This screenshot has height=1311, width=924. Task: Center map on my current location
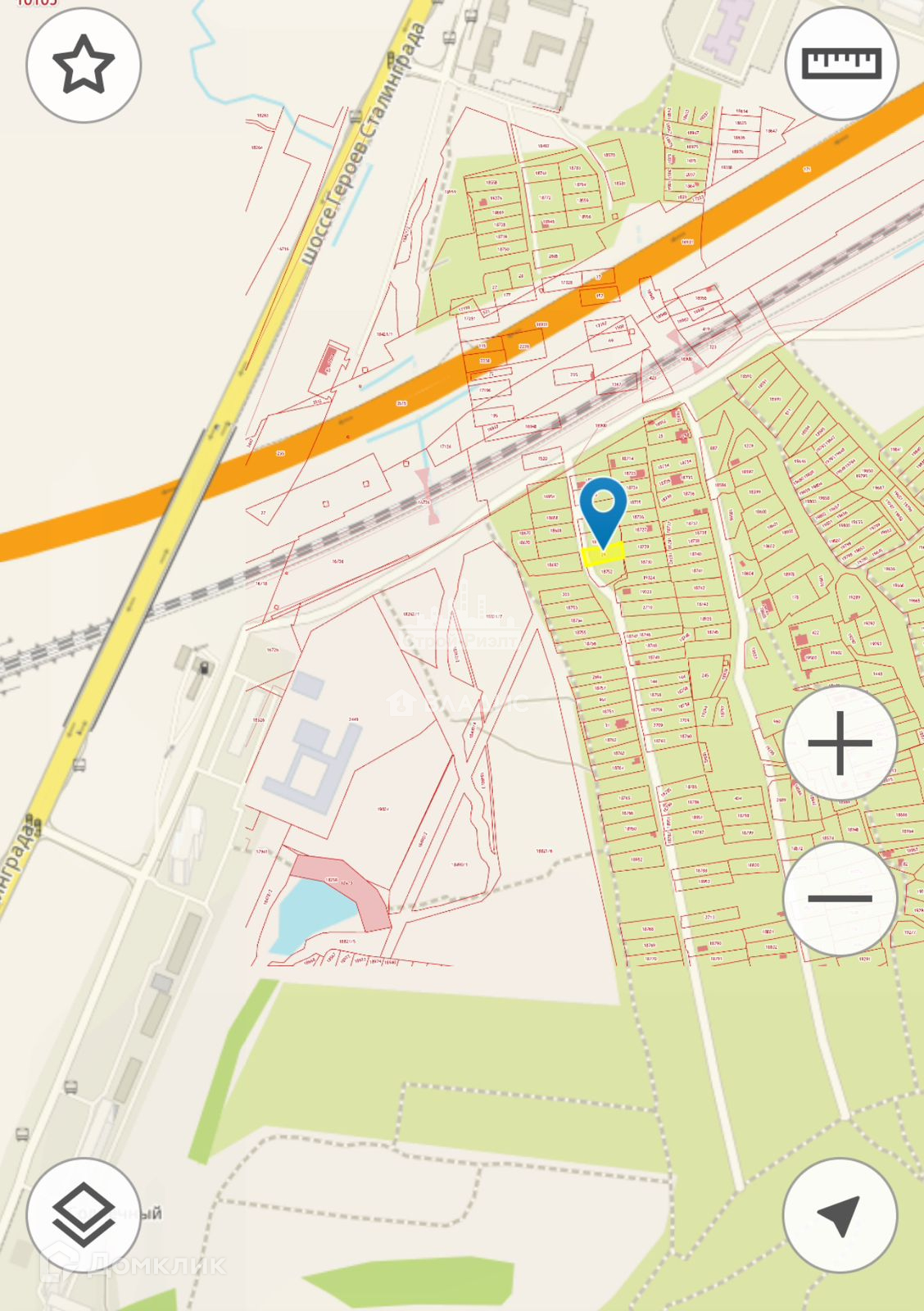click(x=840, y=1215)
